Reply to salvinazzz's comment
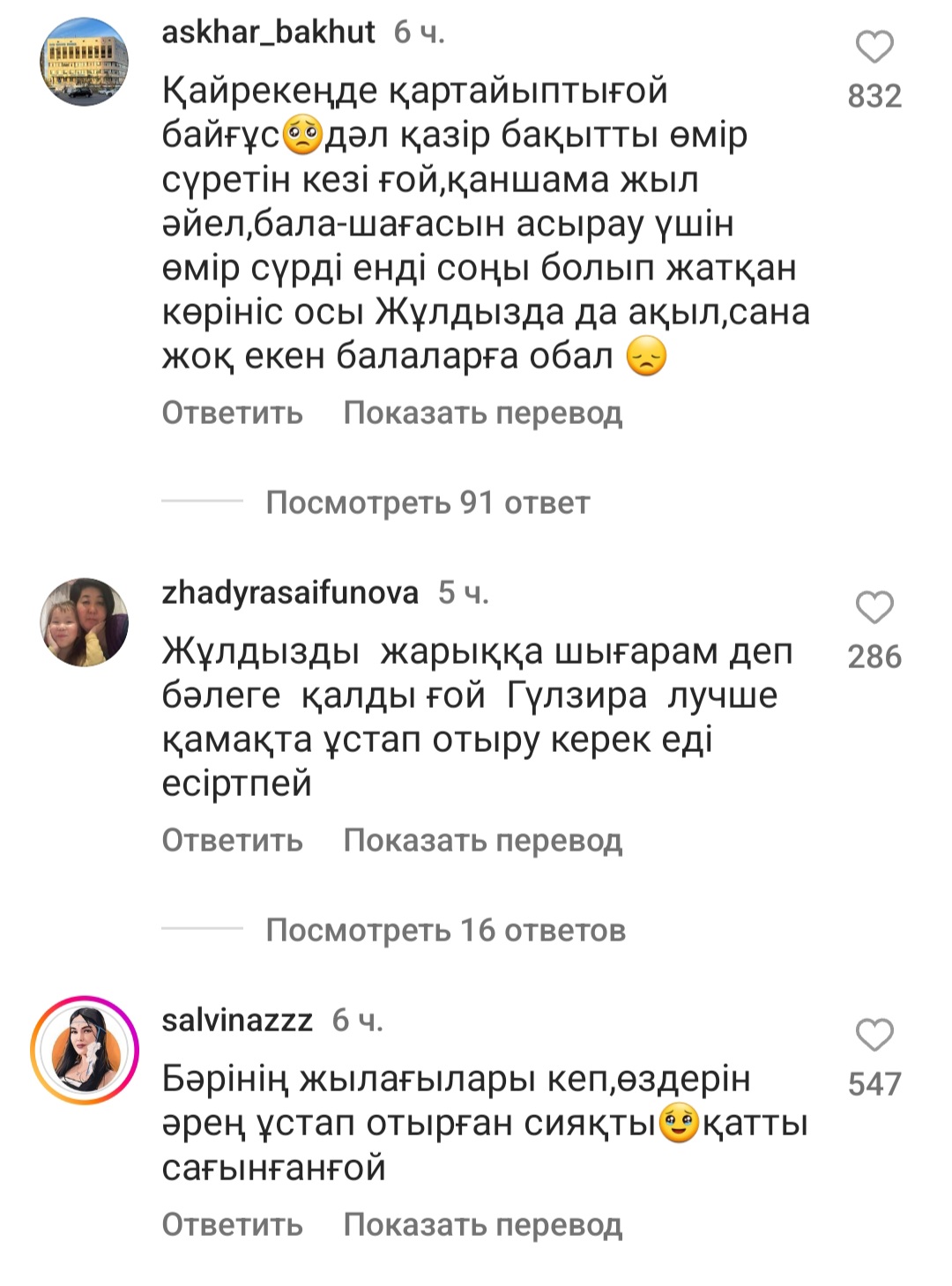 pos(232,1224)
